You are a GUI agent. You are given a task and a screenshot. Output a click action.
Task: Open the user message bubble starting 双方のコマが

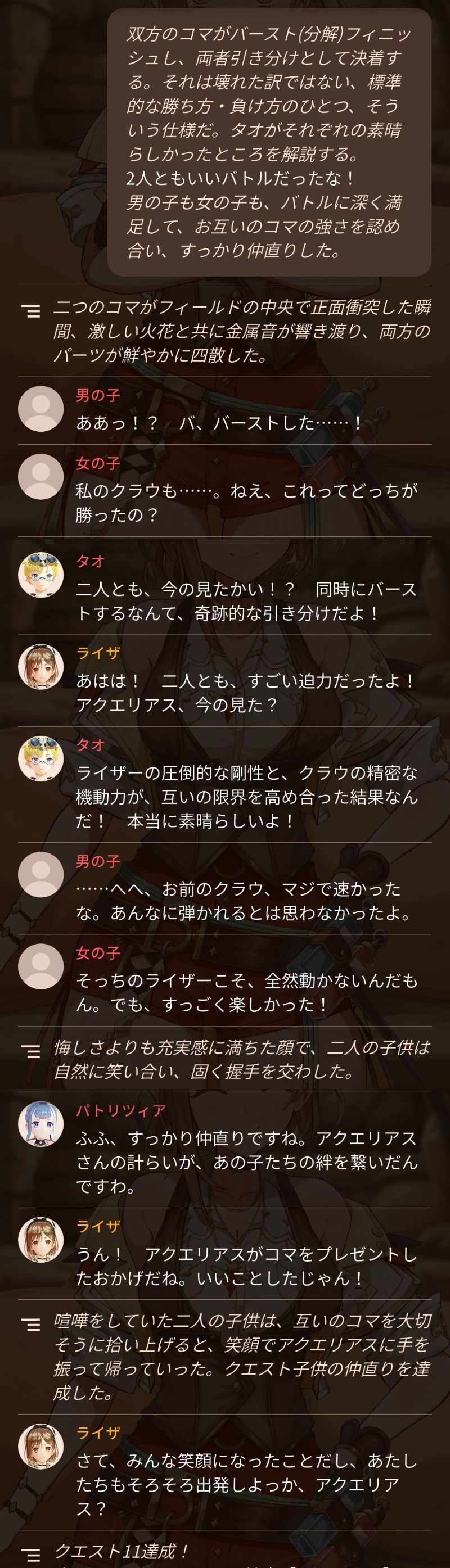pos(269,142)
